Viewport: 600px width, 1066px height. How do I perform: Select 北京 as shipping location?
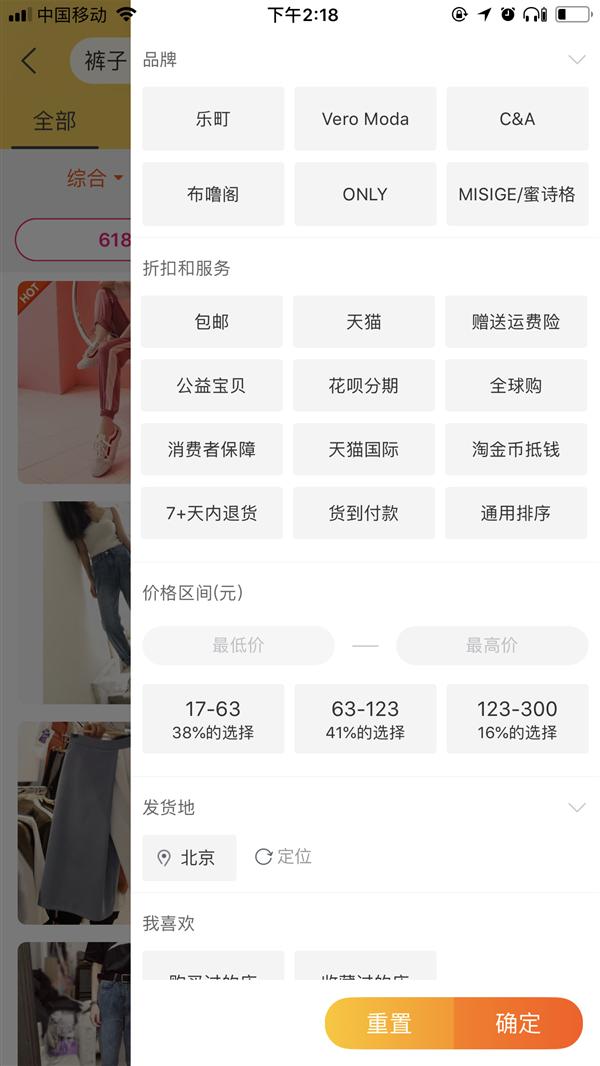point(190,858)
